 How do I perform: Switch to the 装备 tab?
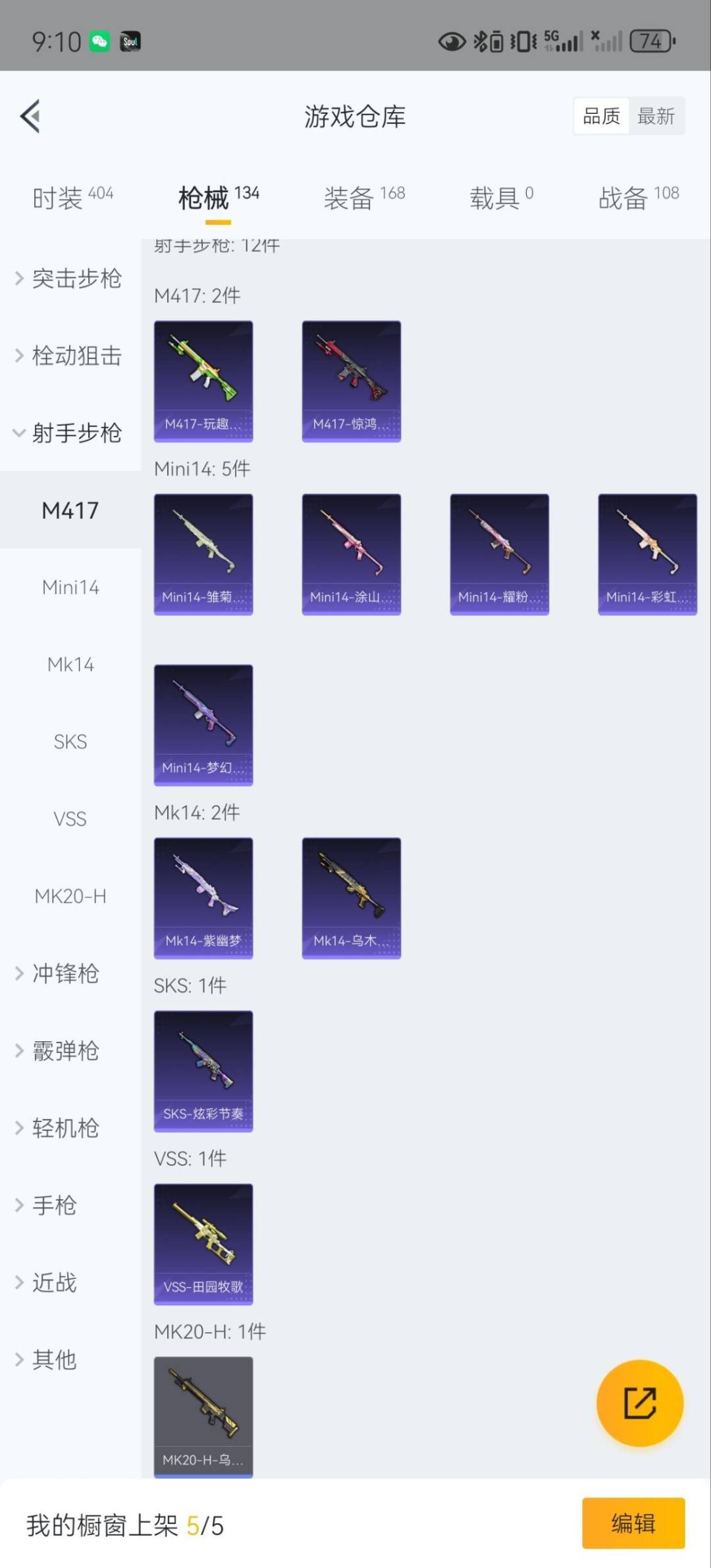364,197
